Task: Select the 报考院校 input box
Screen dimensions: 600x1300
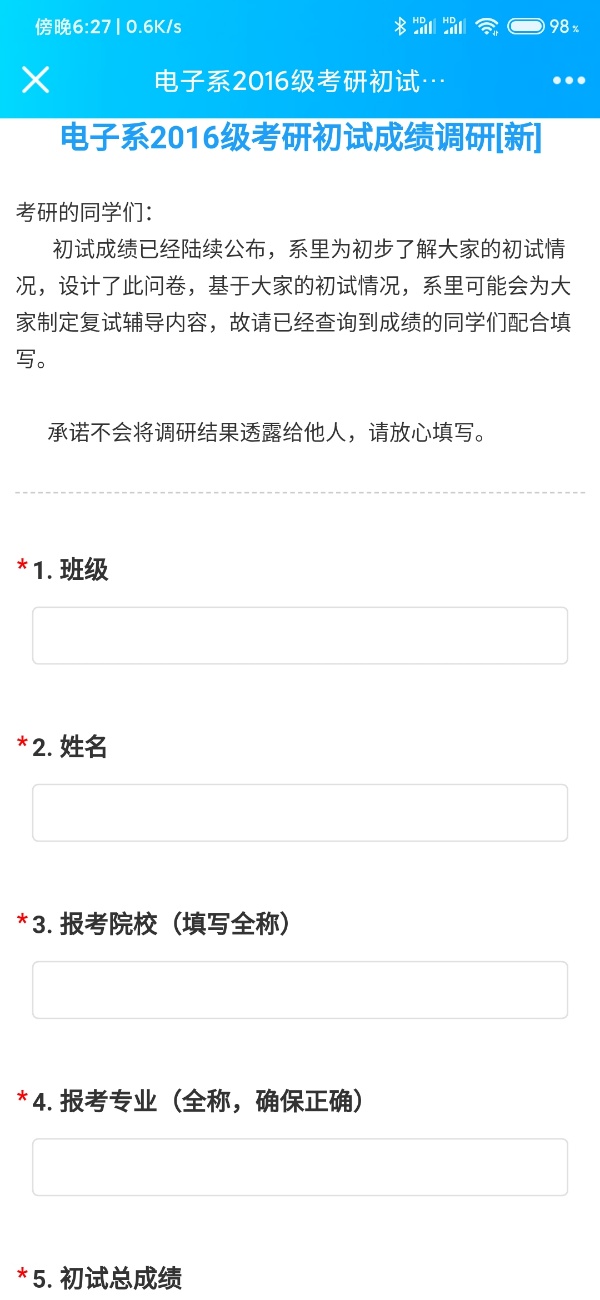Action: pos(300,989)
